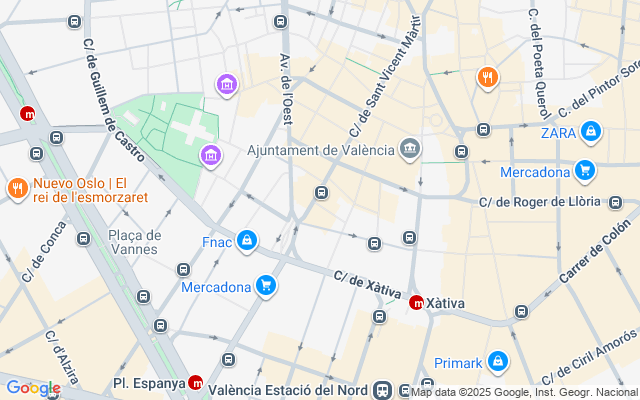The width and height of the screenshot is (640, 400).
Task: Select the Fnac shopping marker
Action: click(247, 240)
